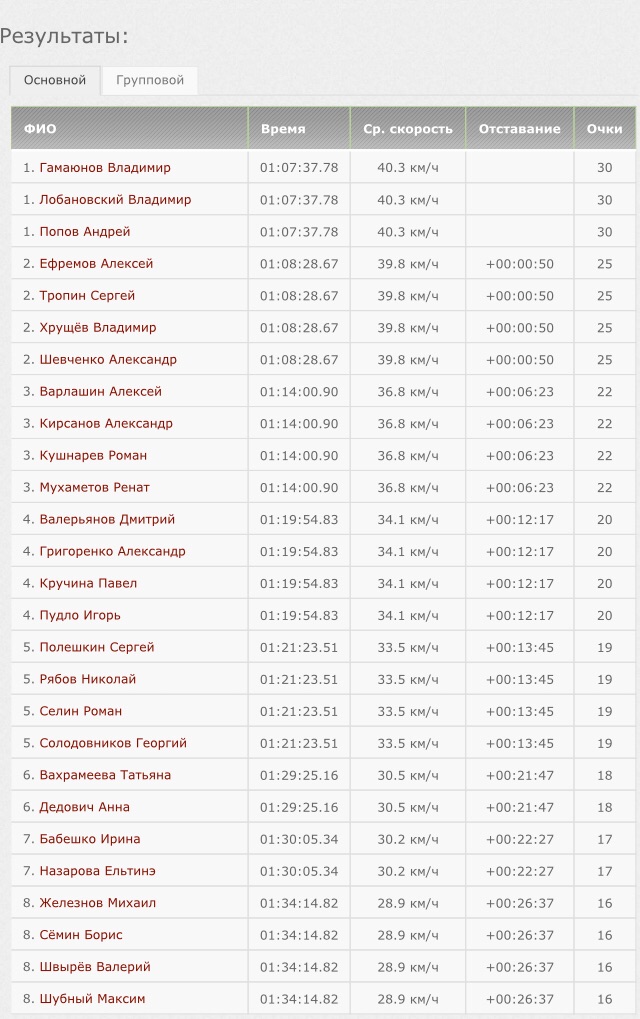Screen dimensions: 640x1019
Task: Open Пудло Игорь's profile link
Action: tap(80, 616)
